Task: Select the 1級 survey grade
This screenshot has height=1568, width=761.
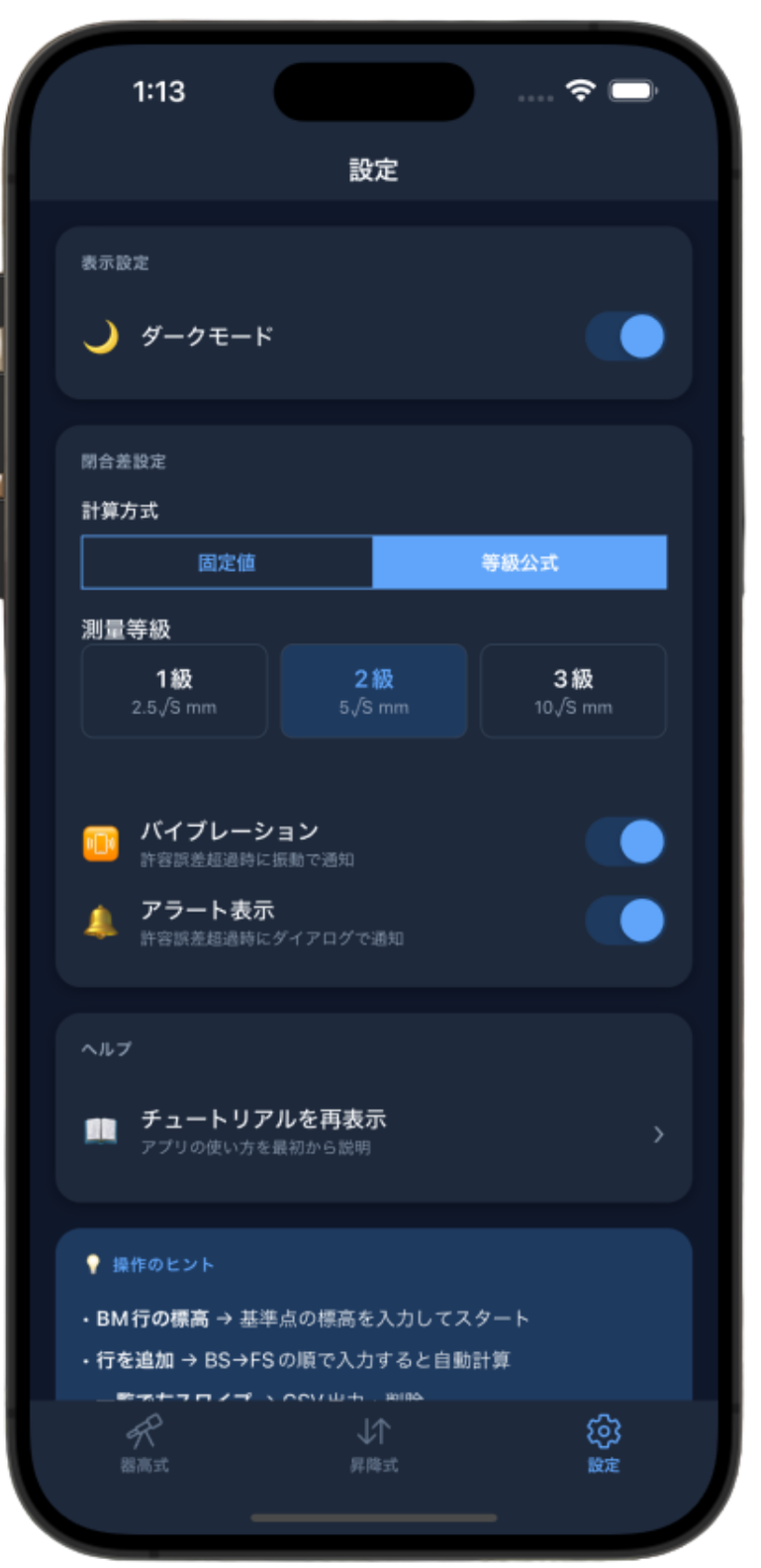Action: click(x=173, y=691)
